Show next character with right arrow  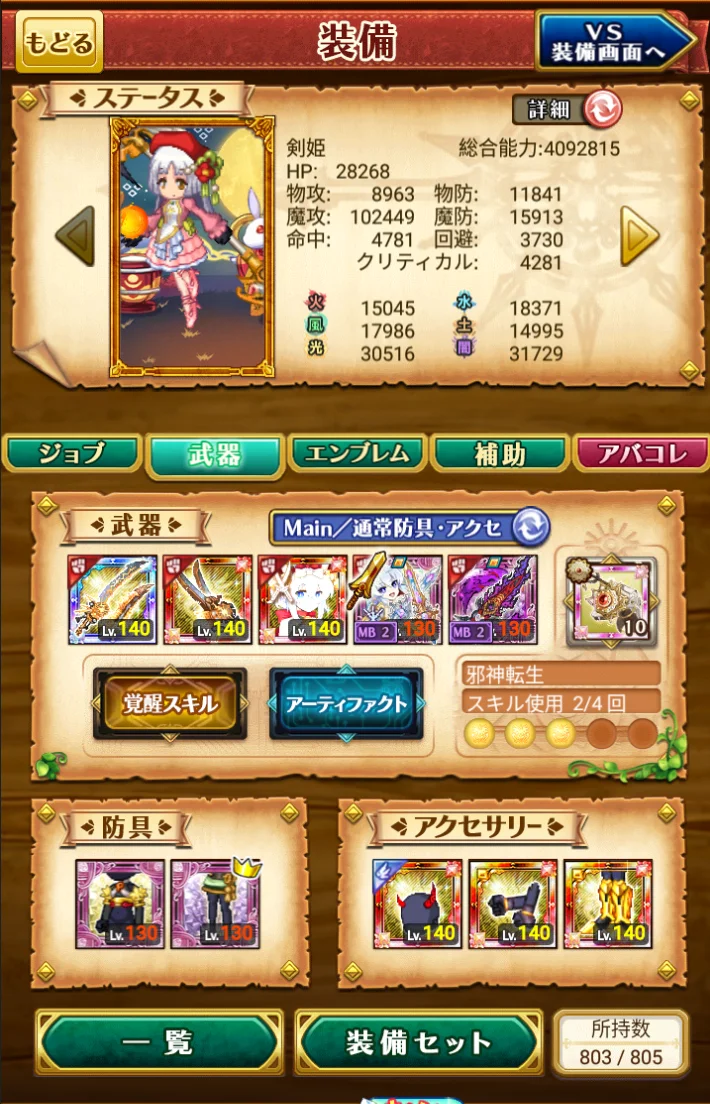639,236
